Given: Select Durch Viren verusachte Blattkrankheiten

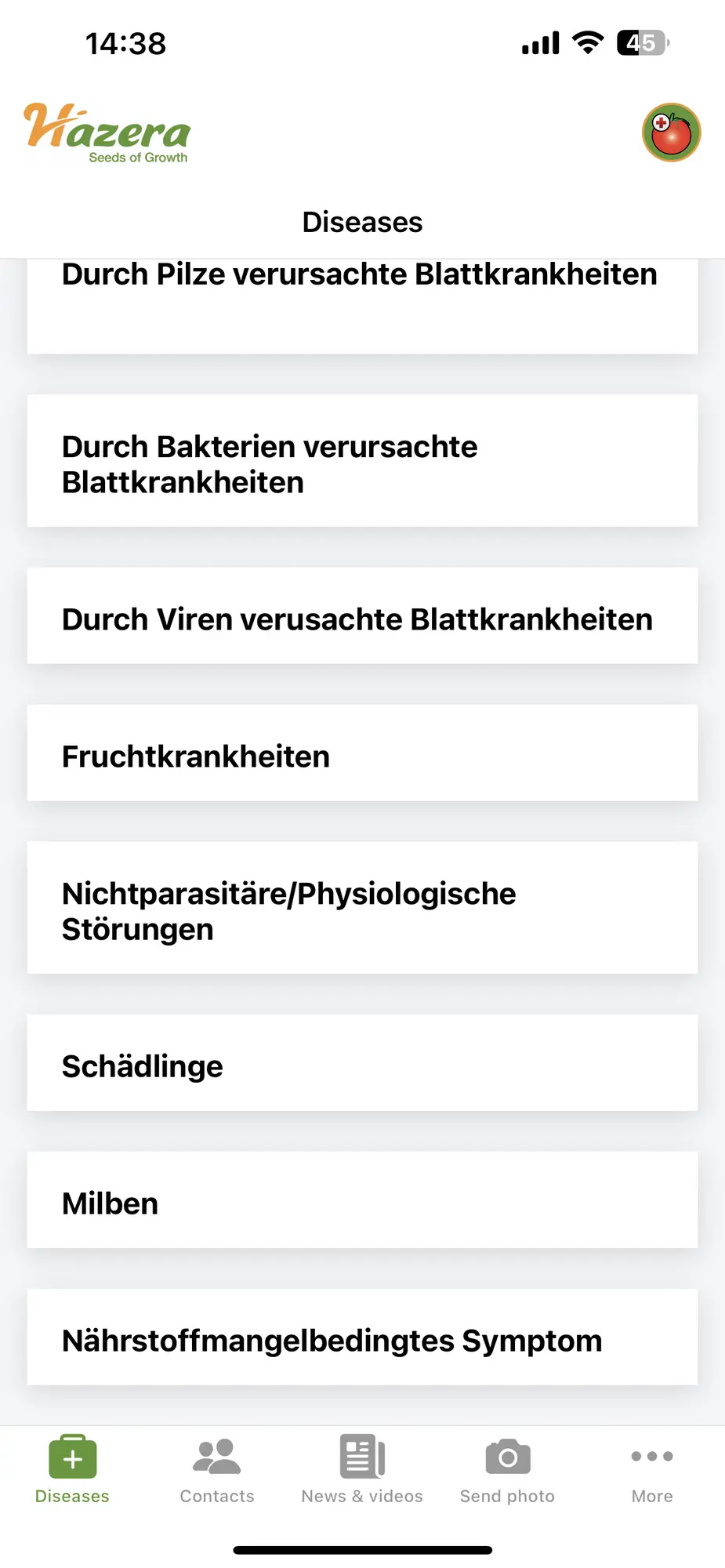Looking at the screenshot, I should tap(362, 616).
